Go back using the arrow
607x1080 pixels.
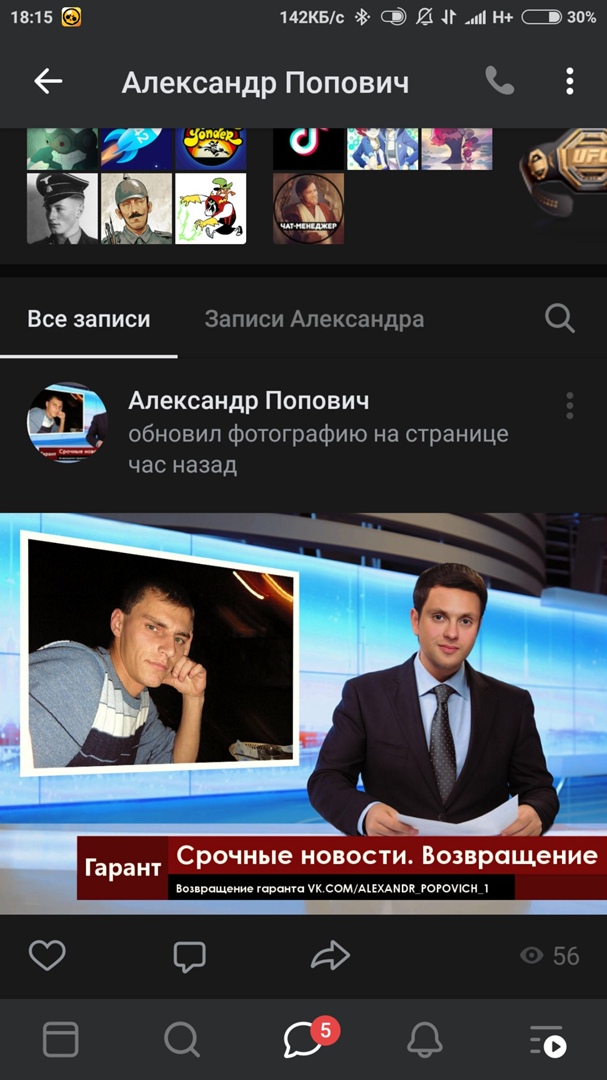48,82
